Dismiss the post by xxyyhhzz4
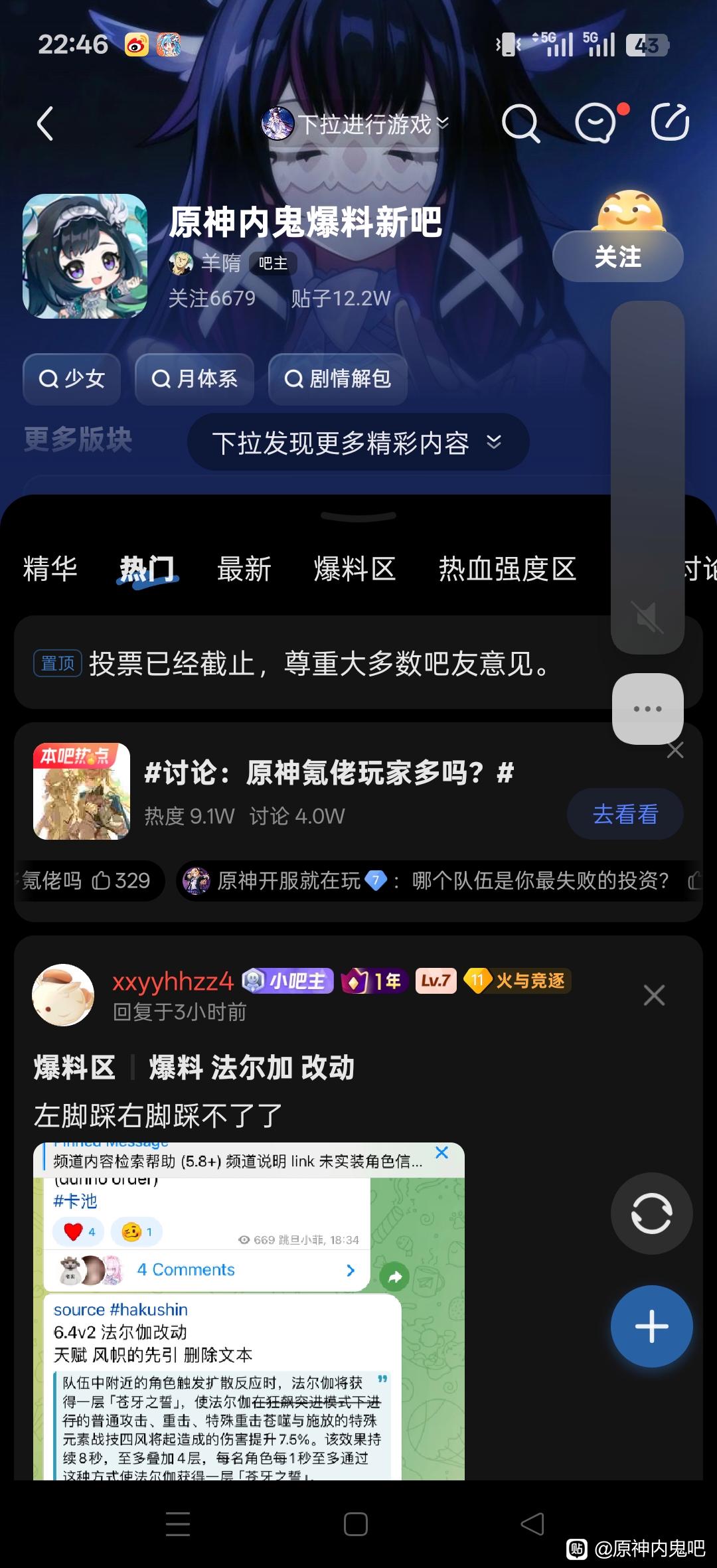Screen dimensions: 717x1568 click(654, 995)
